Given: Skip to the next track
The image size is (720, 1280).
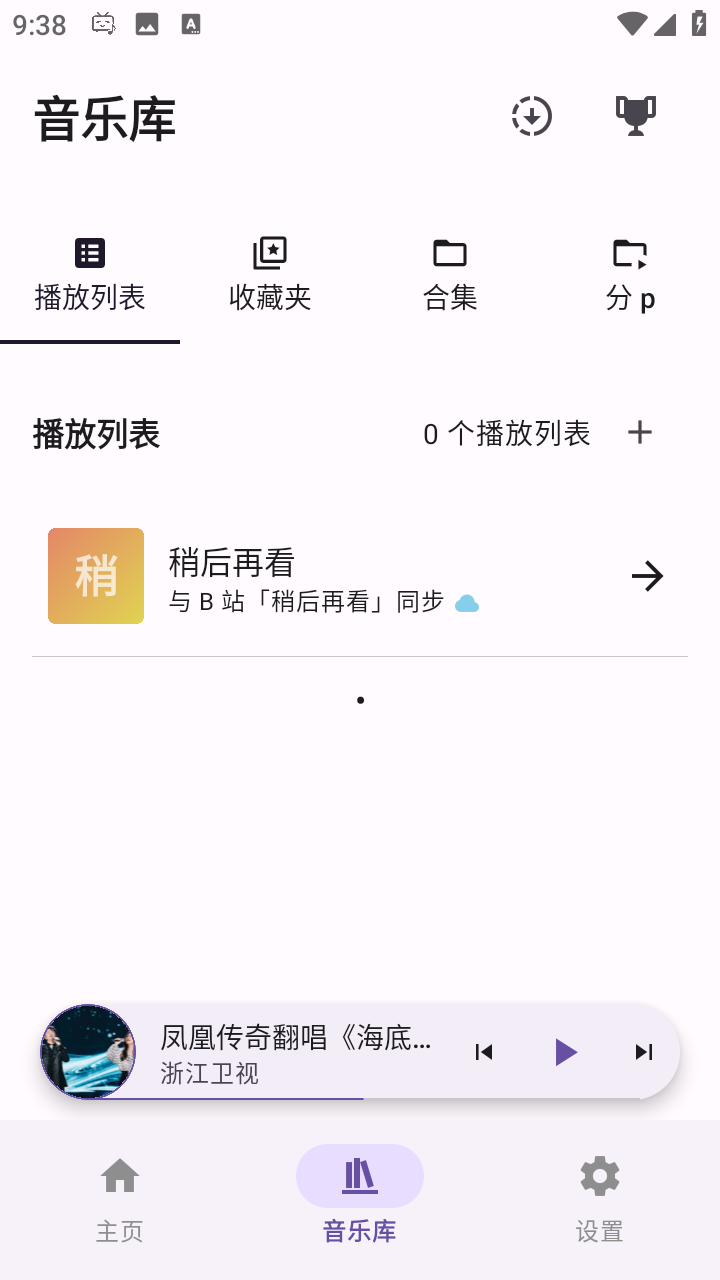Looking at the screenshot, I should pos(643,1052).
